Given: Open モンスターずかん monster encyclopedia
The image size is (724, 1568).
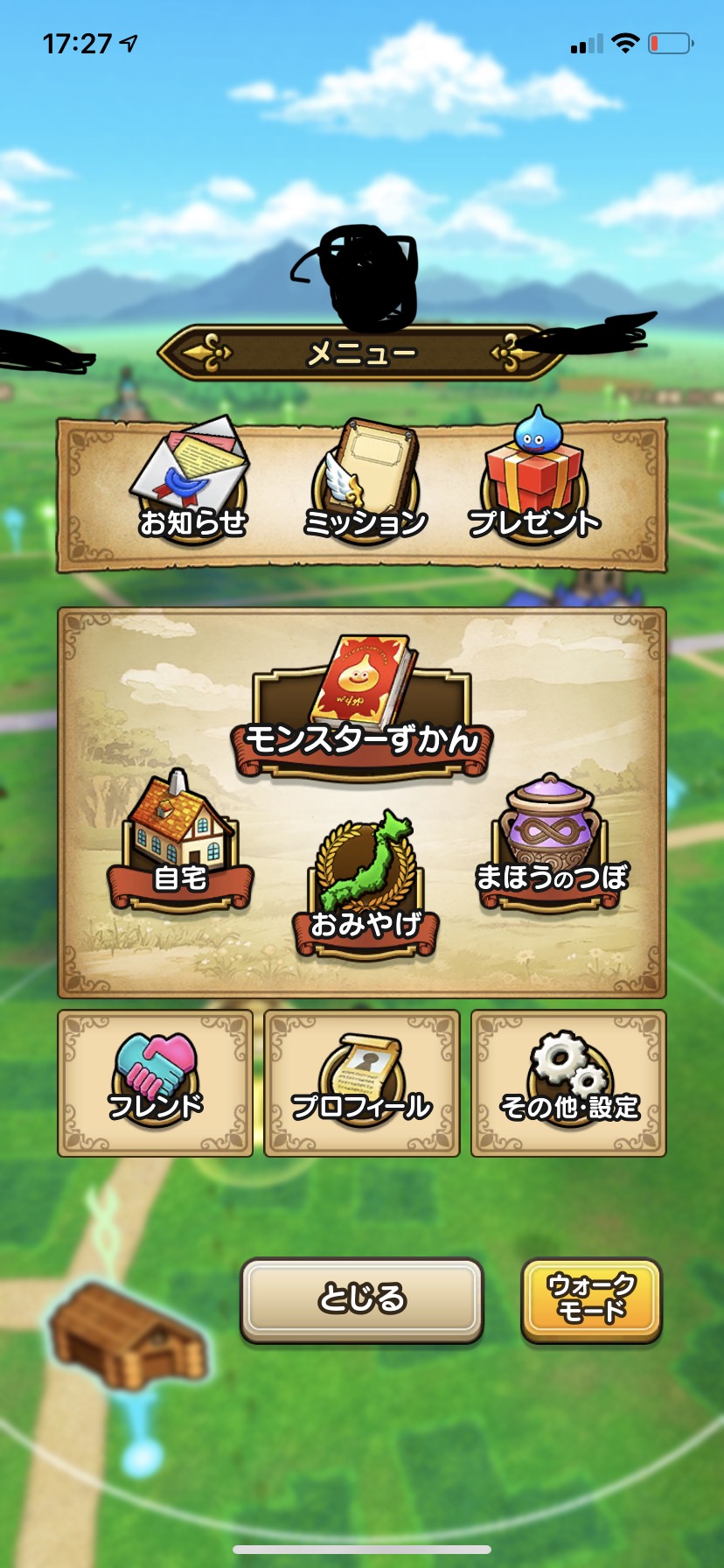Looking at the screenshot, I should tap(362, 710).
